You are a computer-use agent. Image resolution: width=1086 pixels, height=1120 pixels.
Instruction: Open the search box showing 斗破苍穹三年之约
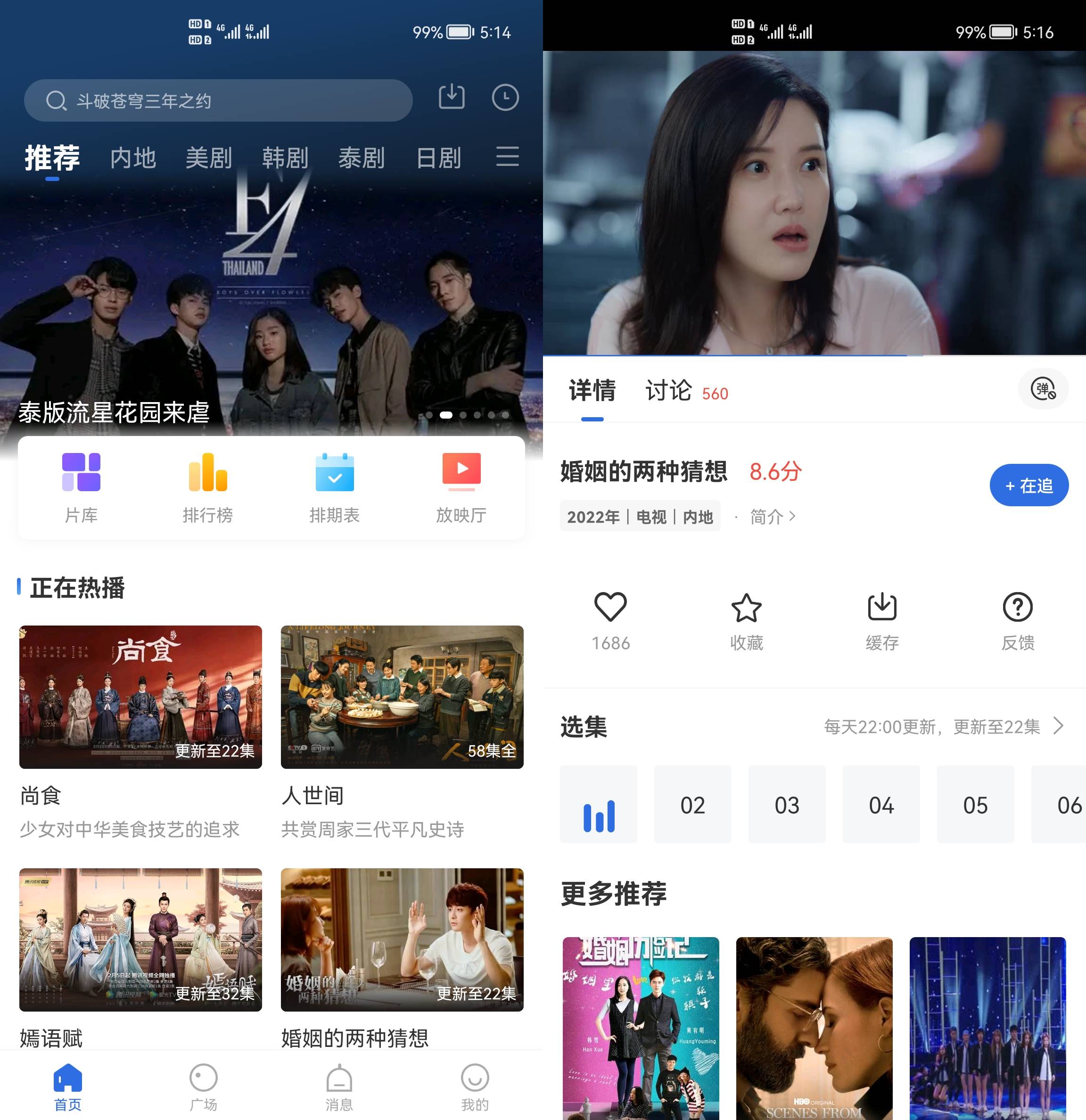217,100
